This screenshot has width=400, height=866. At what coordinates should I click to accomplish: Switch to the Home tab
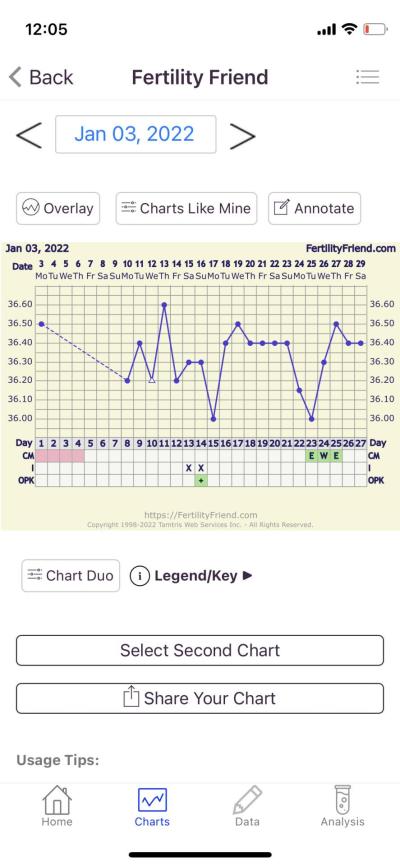point(57,807)
